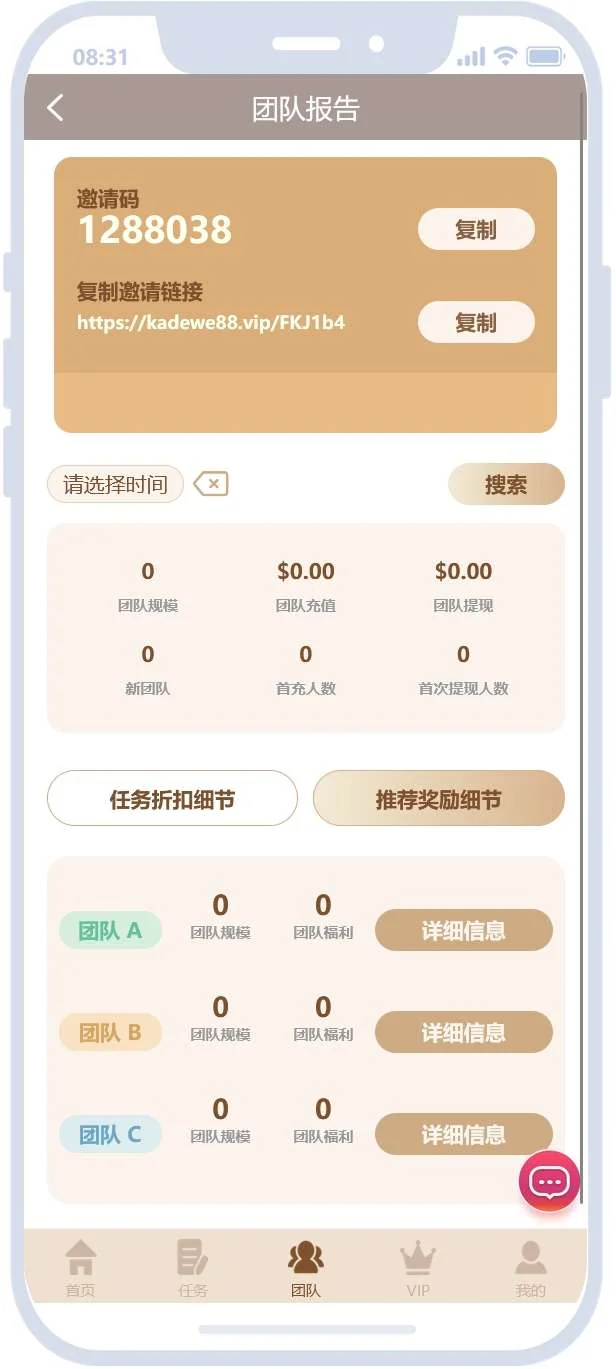Screen dimensions: 616x1369
Task: Go to the VIP tab
Action: click(418, 1268)
